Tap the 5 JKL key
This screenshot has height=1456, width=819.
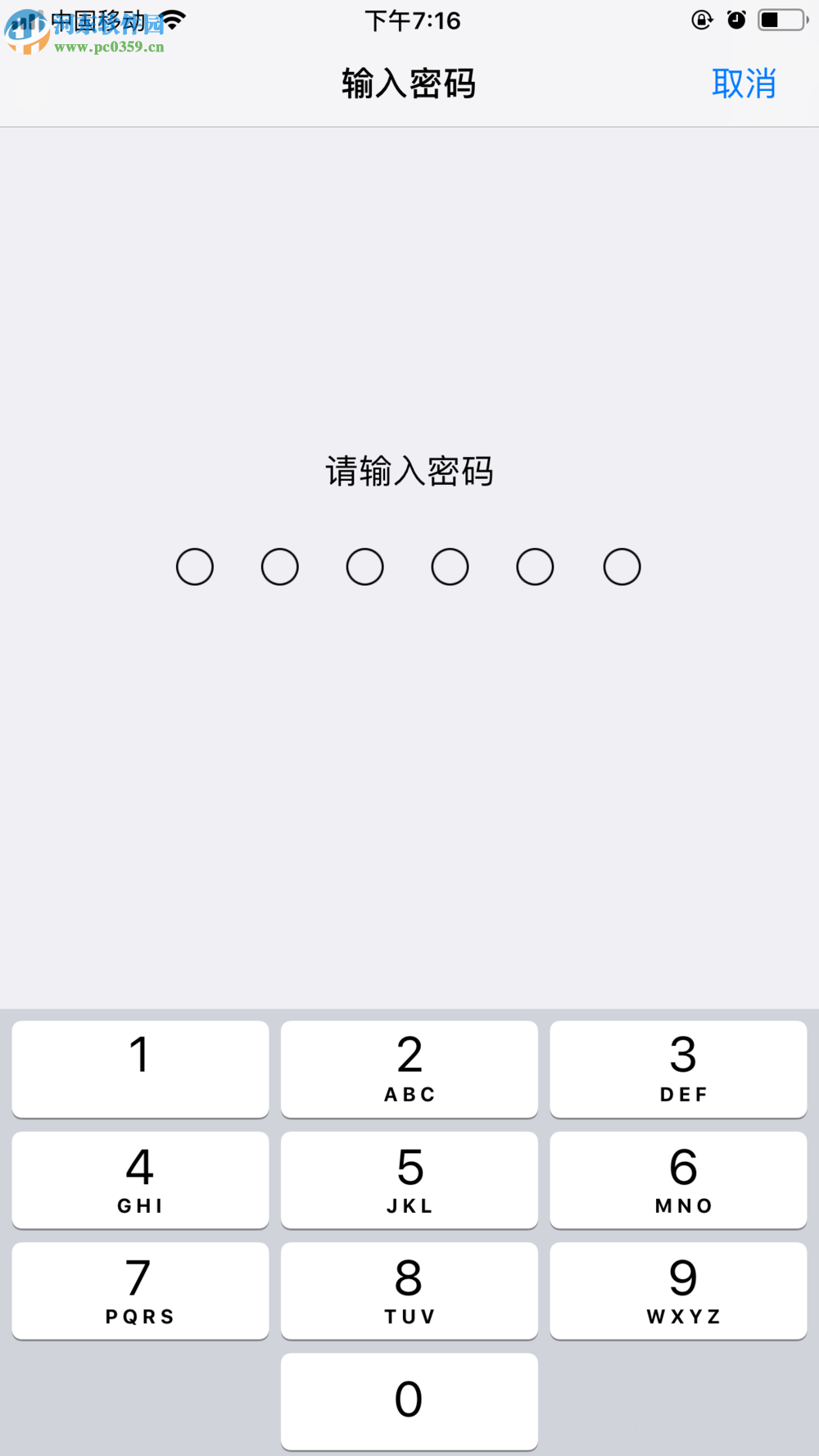(409, 1179)
